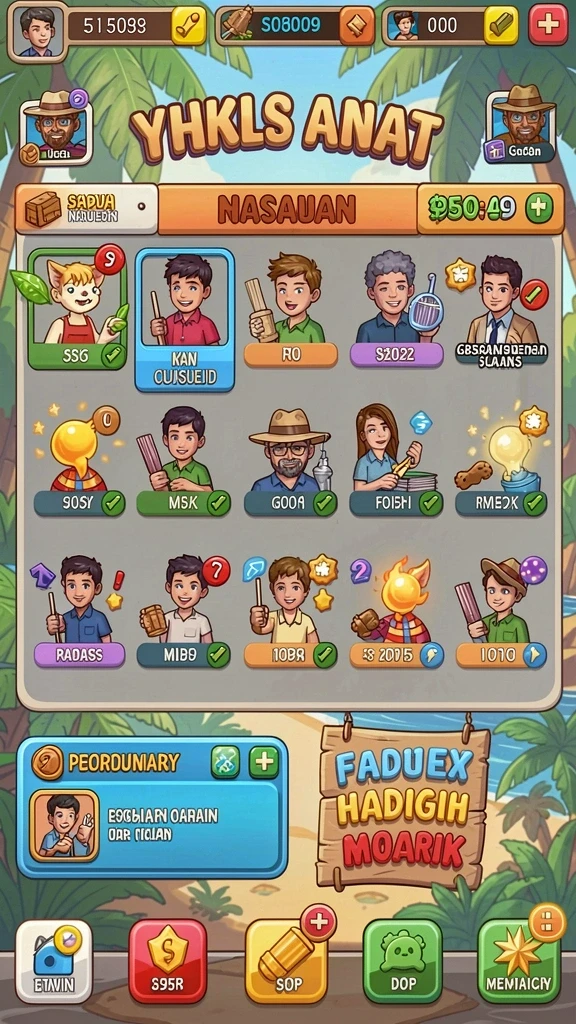This screenshot has height=1024, width=576.
Task: Select the GOOA character with hat
Action: [291, 462]
